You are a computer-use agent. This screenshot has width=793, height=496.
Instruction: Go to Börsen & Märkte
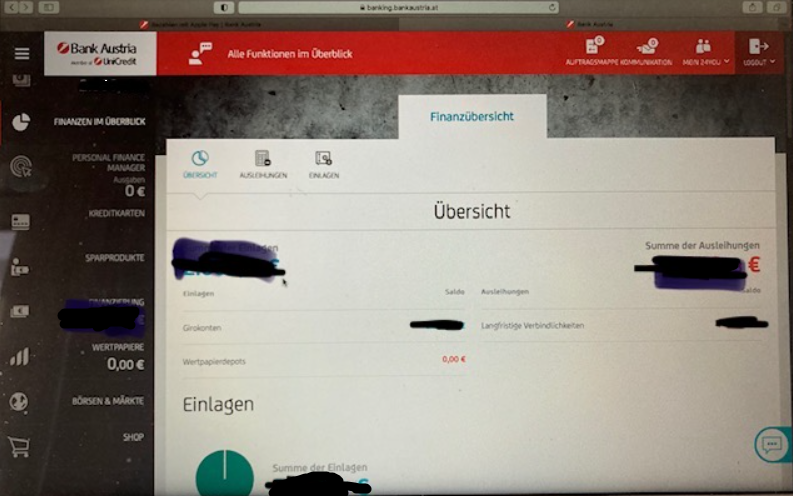pos(108,400)
